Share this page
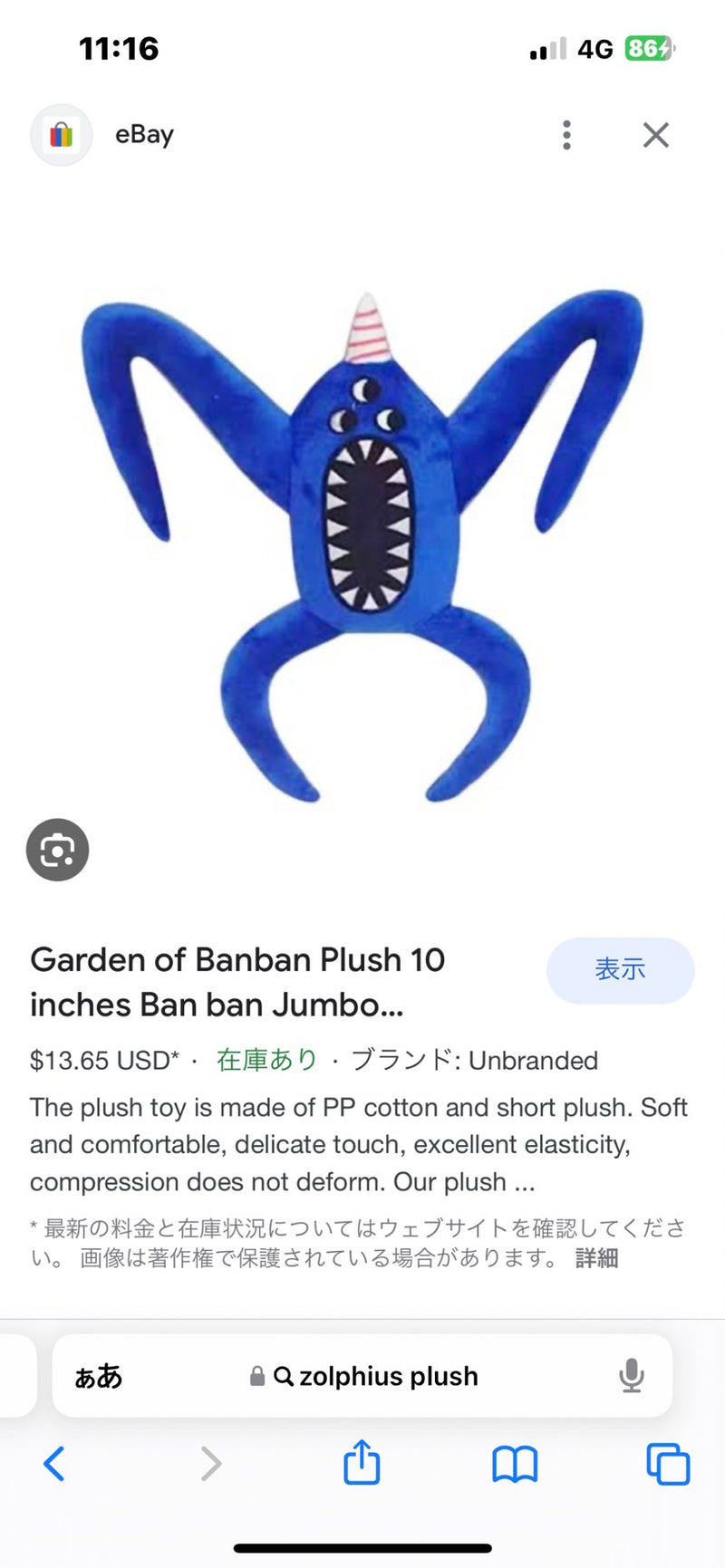Image resolution: width=725 pixels, height=1568 pixels. click(362, 1462)
